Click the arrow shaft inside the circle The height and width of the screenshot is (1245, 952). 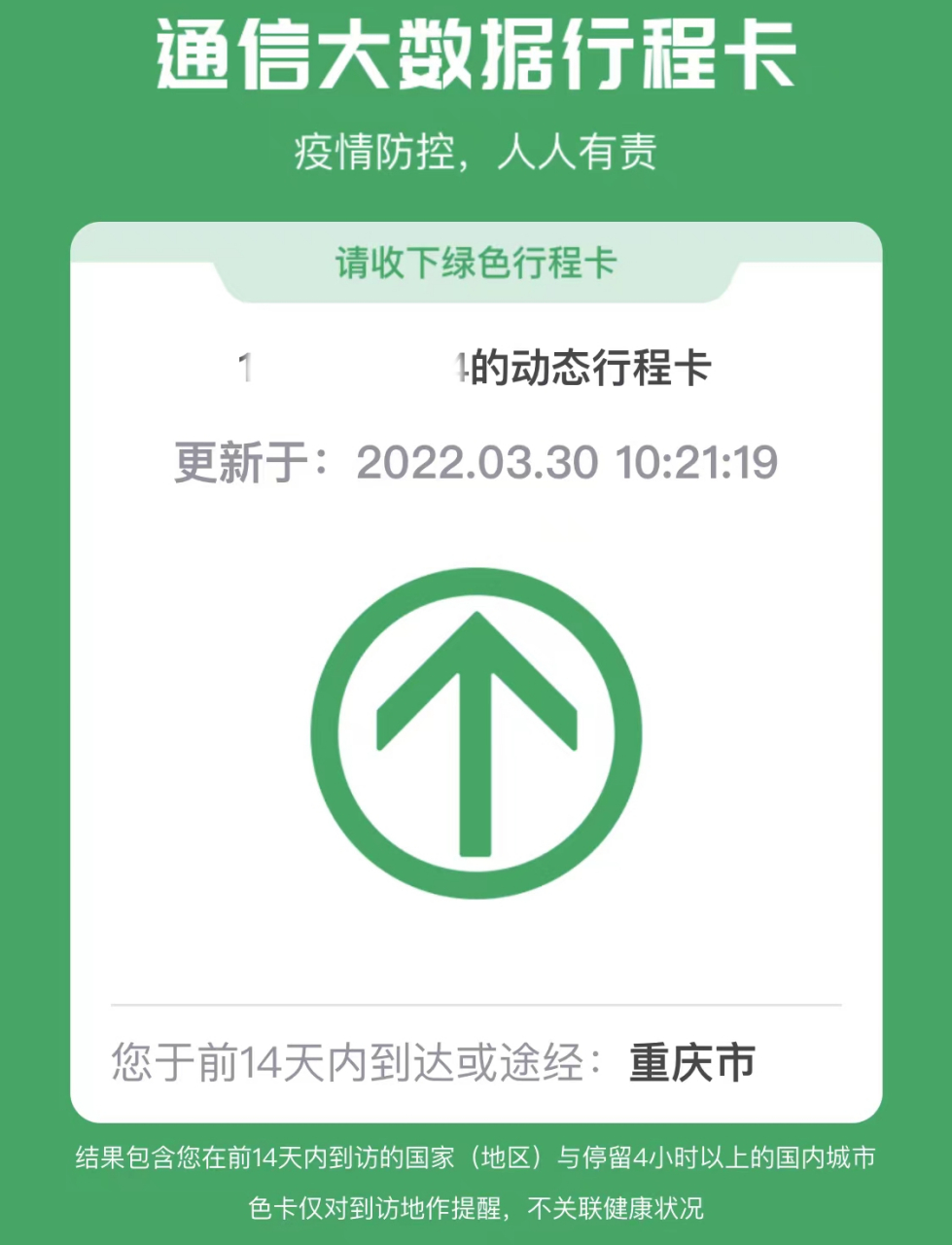click(x=476, y=798)
